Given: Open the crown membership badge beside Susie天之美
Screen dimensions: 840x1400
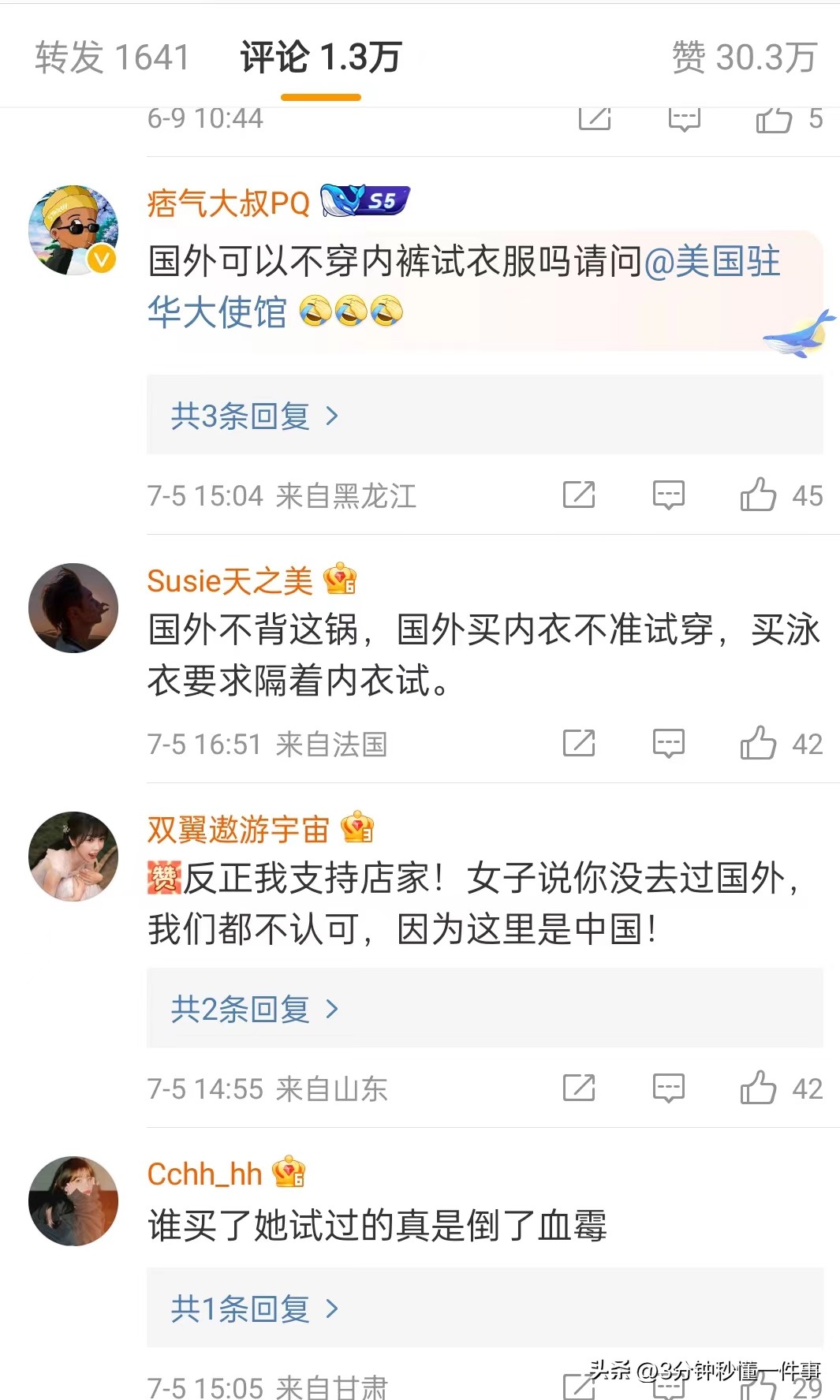Looking at the screenshot, I should coord(341,581).
